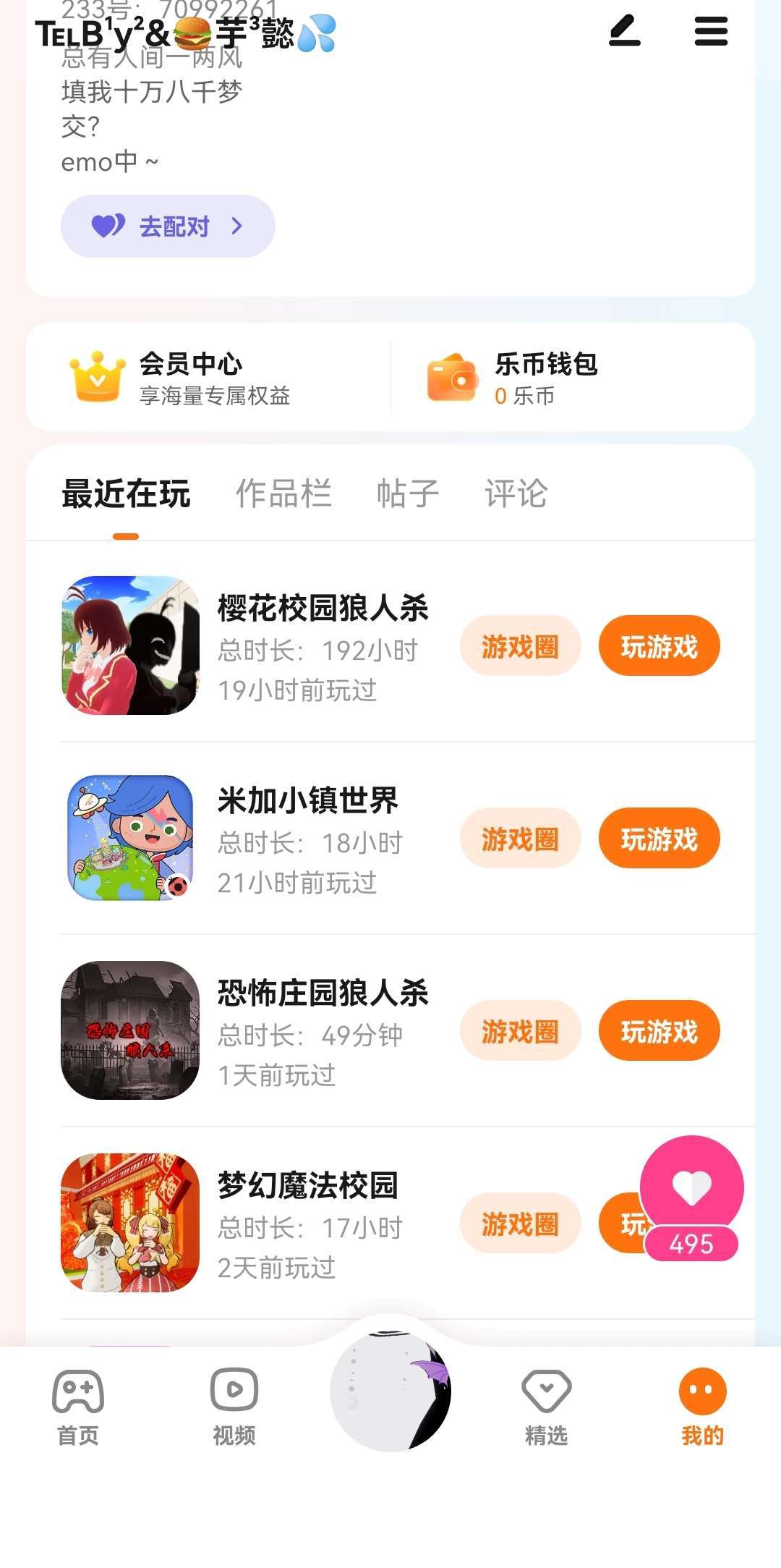Viewport: 781px width, 1568px height.
Task: Play 米加小镇世界 with 玩游戏 button
Action: [x=659, y=839]
